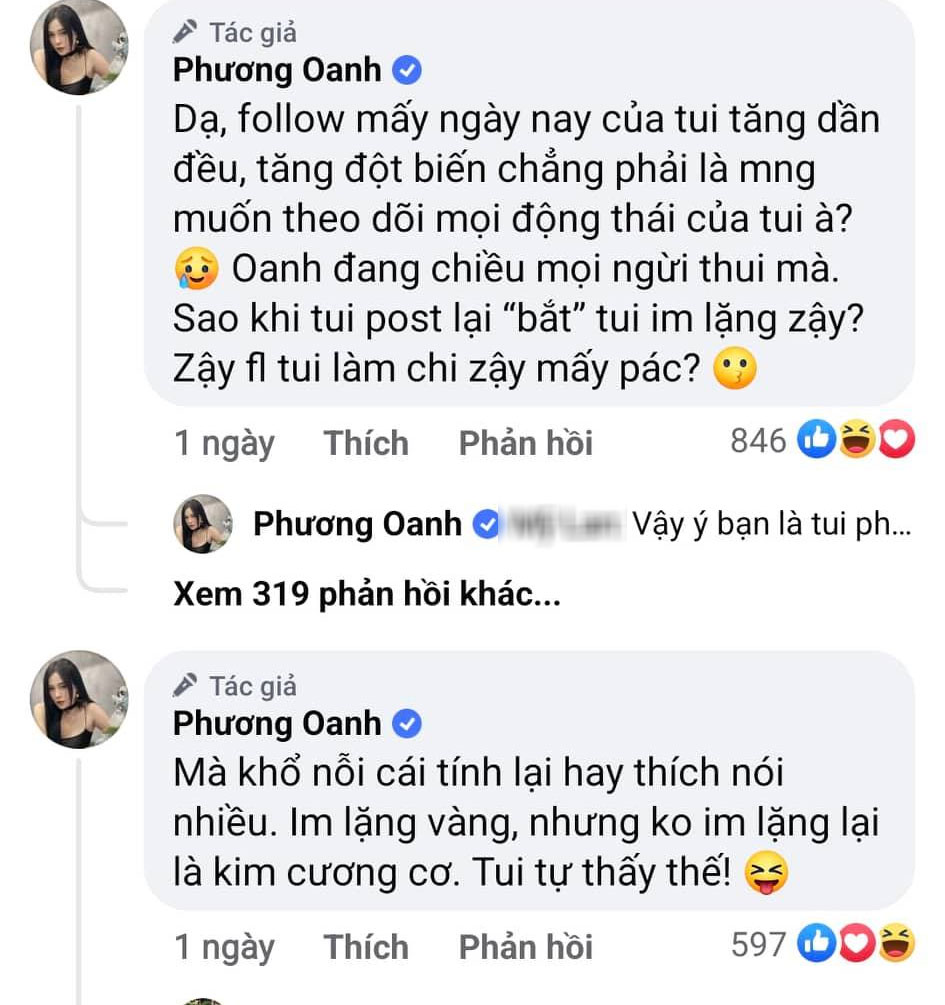Reply to the comment about Im lặng vàng

tap(525, 946)
